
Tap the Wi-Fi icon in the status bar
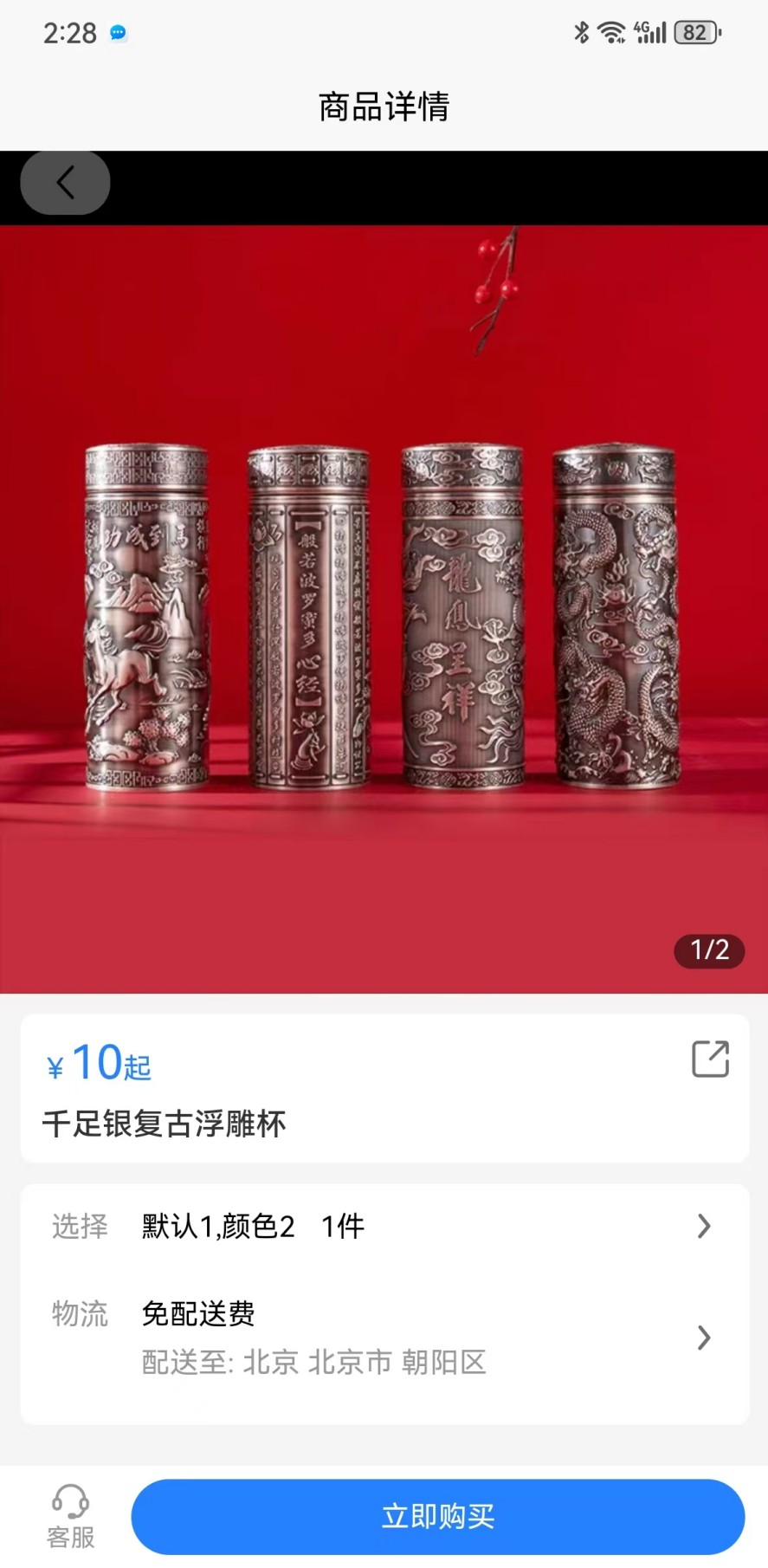click(x=613, y=32)
